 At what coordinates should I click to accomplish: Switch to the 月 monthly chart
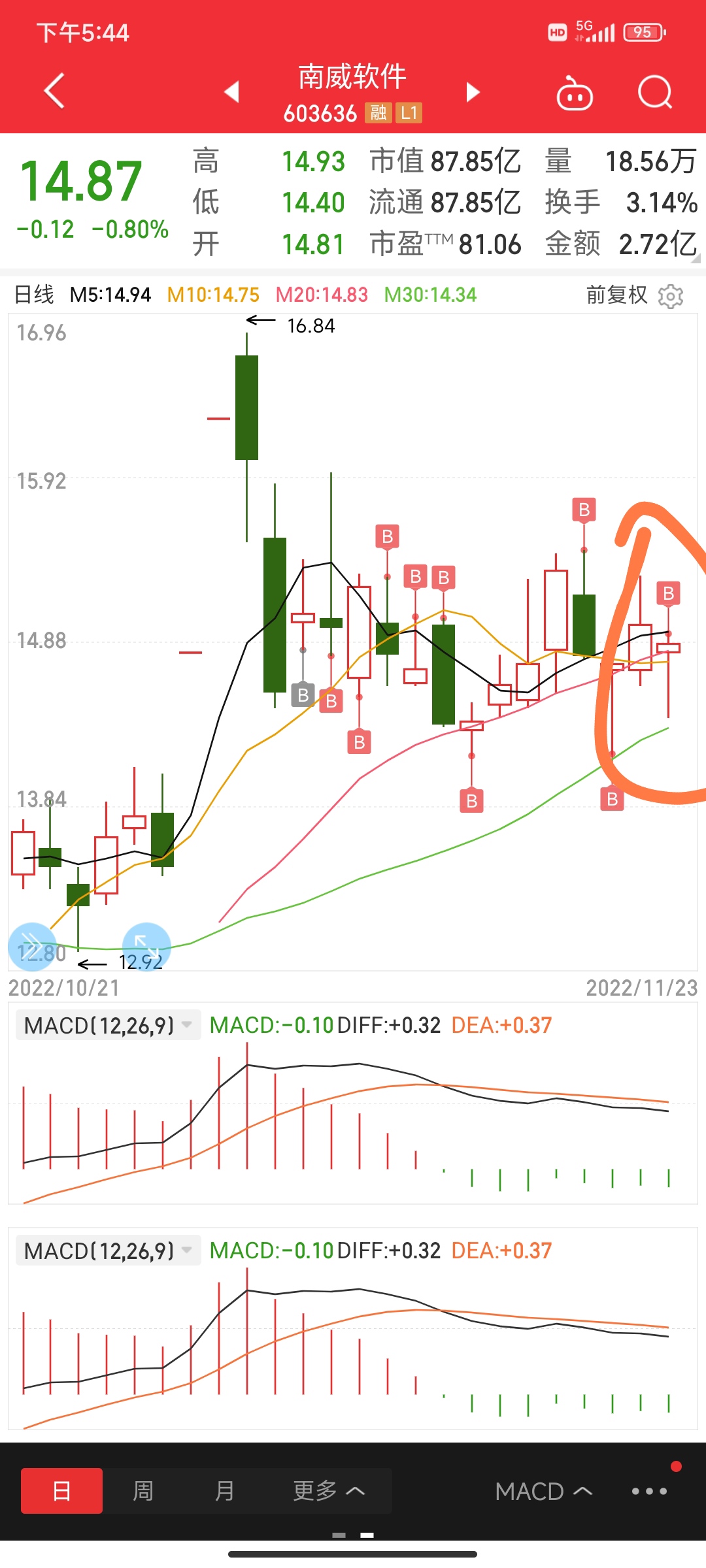[224, 1491]
